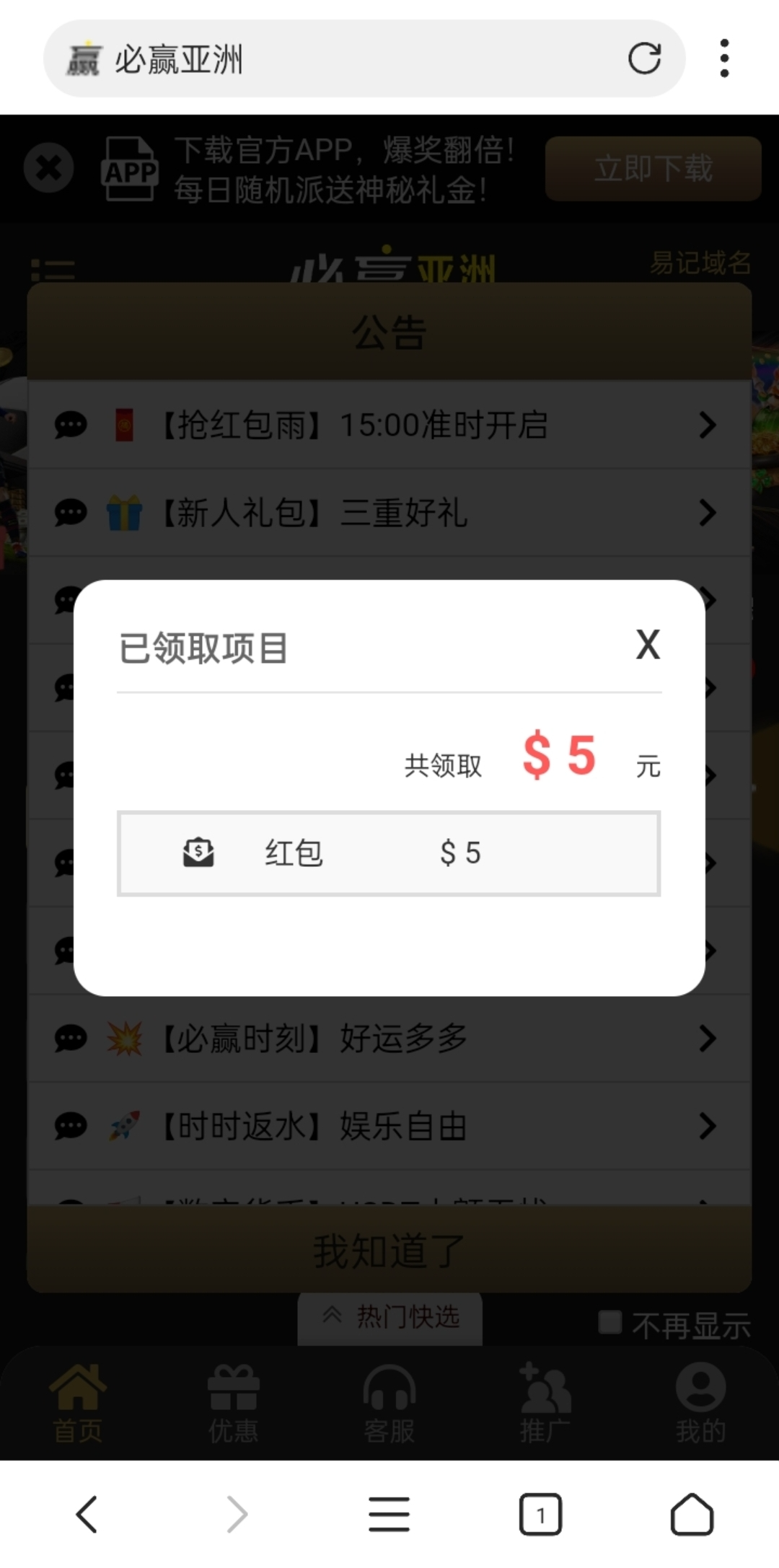Reload the page in the browser
The image size is (779, 1568).
(x=644, y=58)
